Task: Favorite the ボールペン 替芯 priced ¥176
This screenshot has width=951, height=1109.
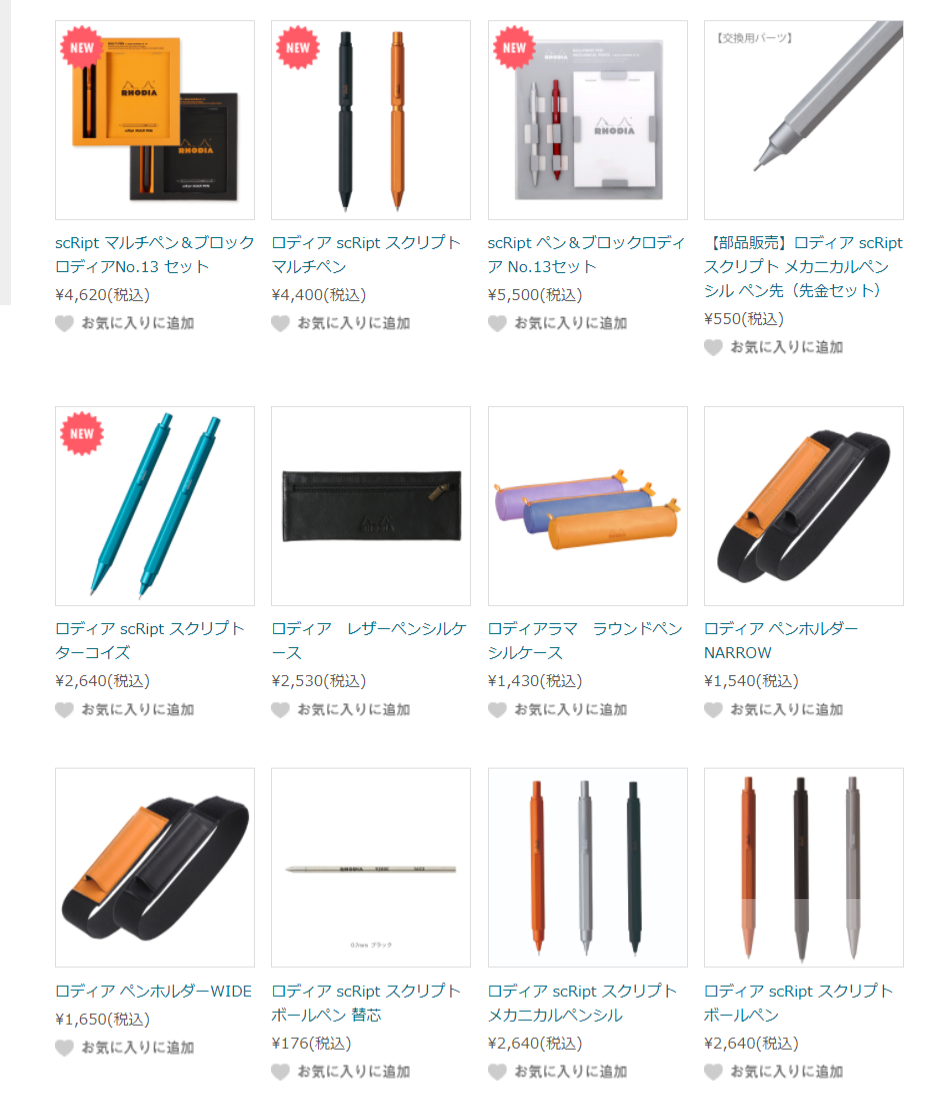Action: 343,1072
